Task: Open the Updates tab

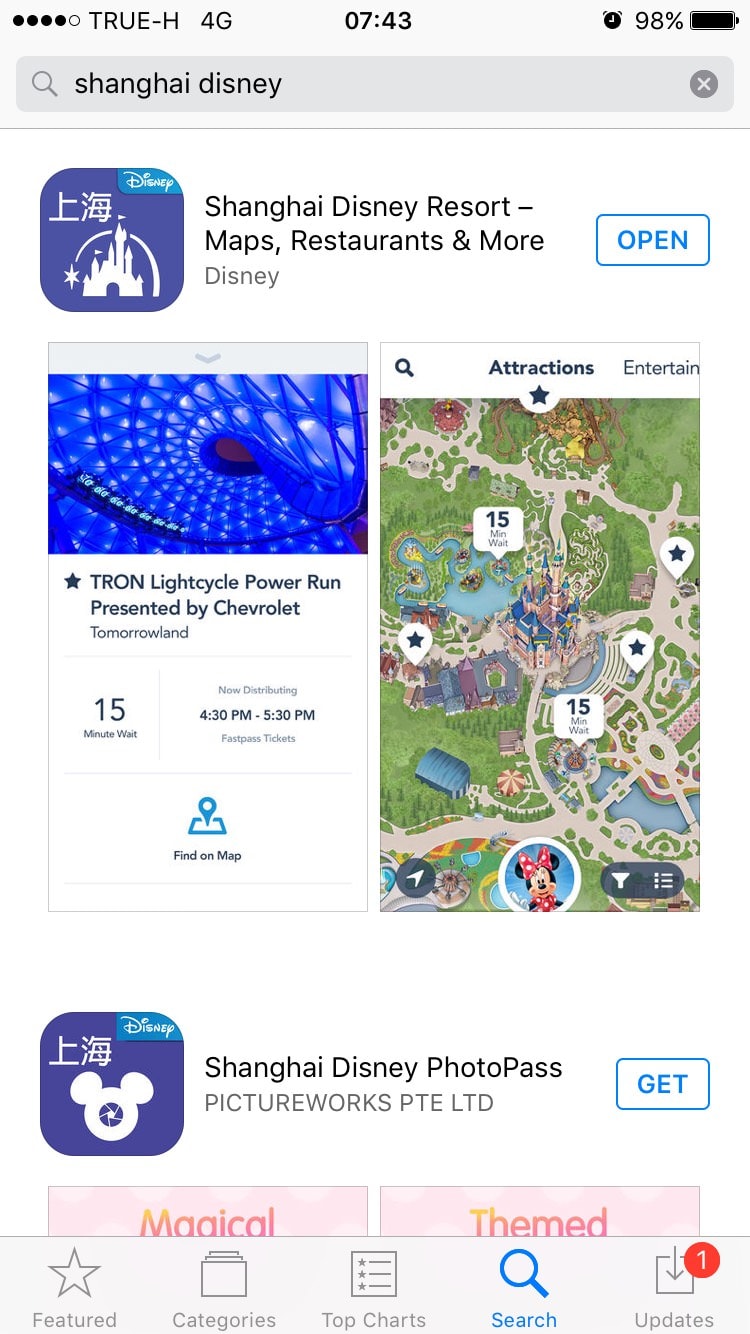Action: coord(674,1288)
